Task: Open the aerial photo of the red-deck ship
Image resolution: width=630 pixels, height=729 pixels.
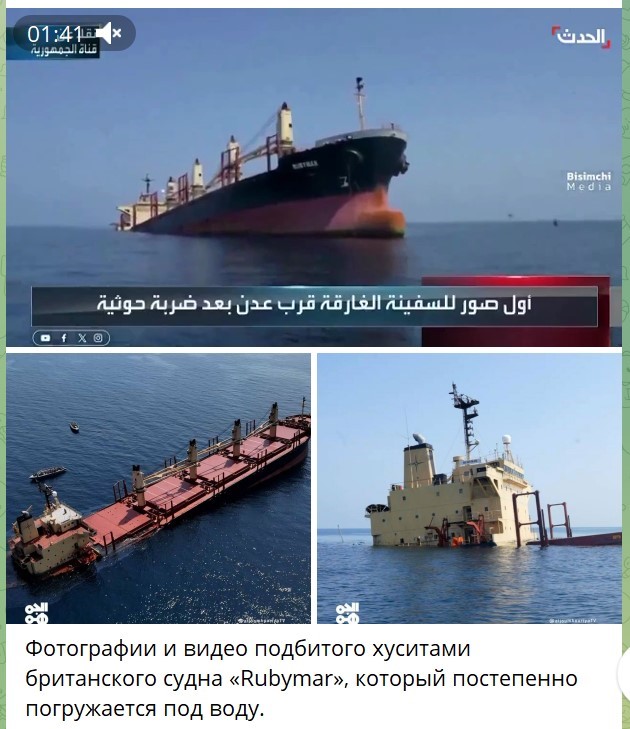Action: 158,488
